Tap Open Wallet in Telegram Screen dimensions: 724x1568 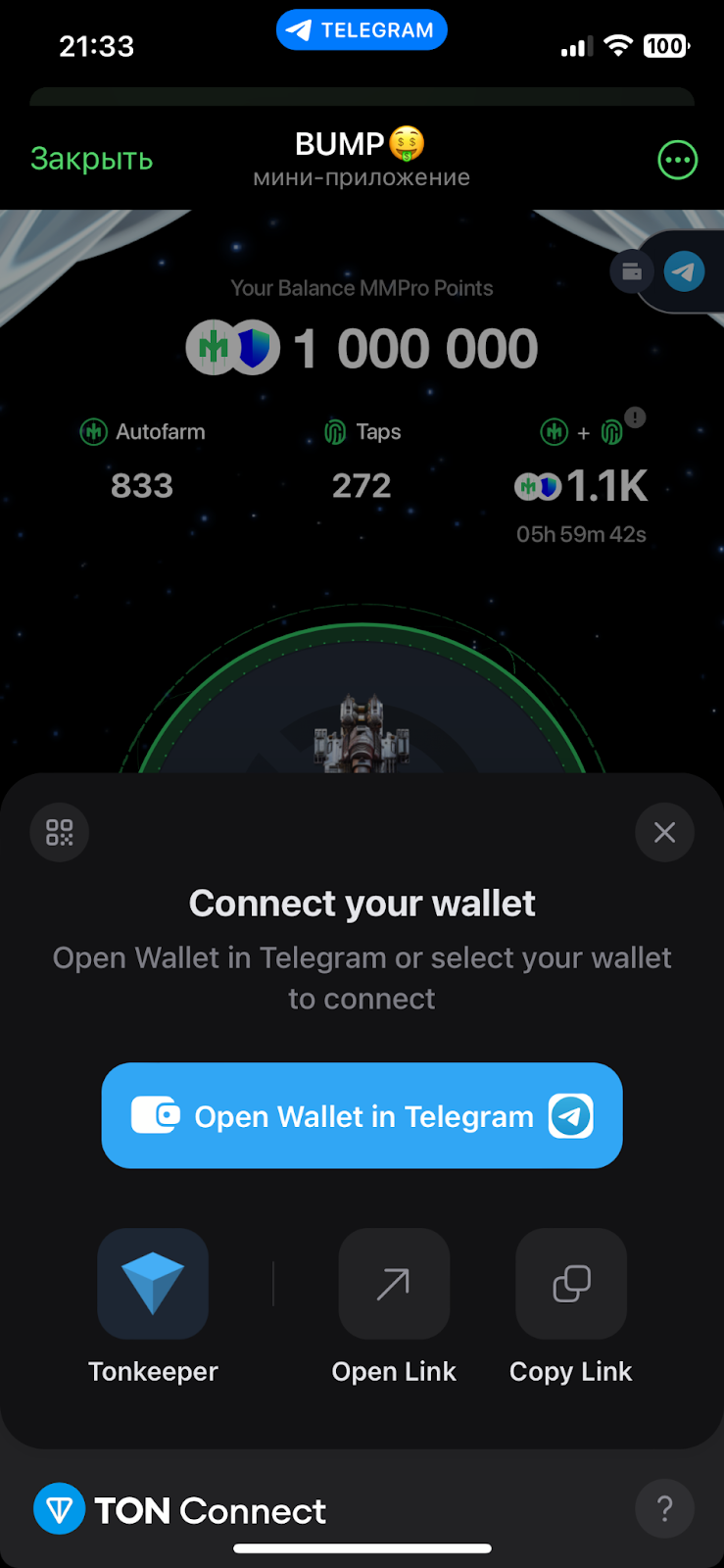tap(362, 1115)
